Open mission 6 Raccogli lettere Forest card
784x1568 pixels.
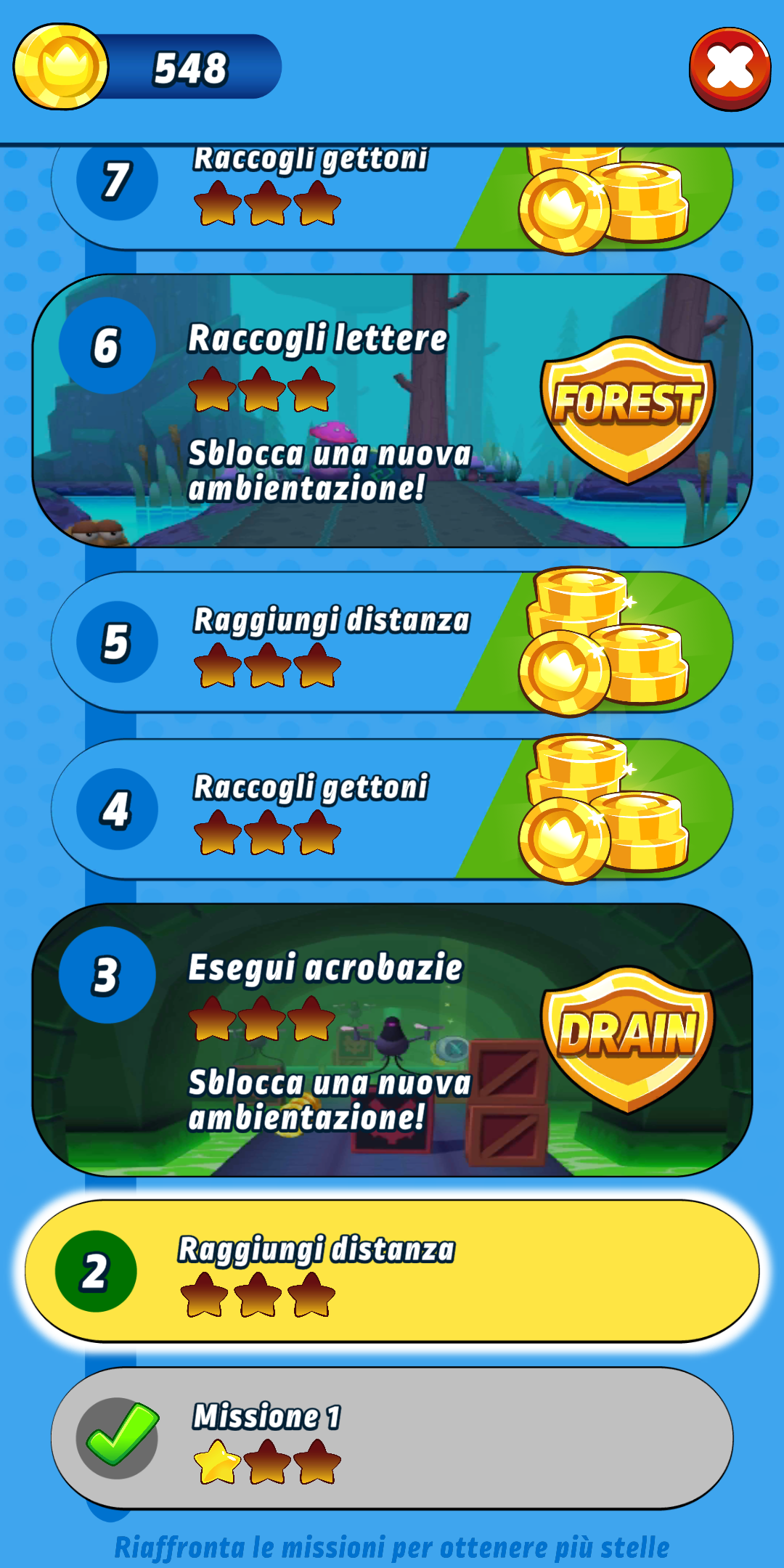point(392,410)
